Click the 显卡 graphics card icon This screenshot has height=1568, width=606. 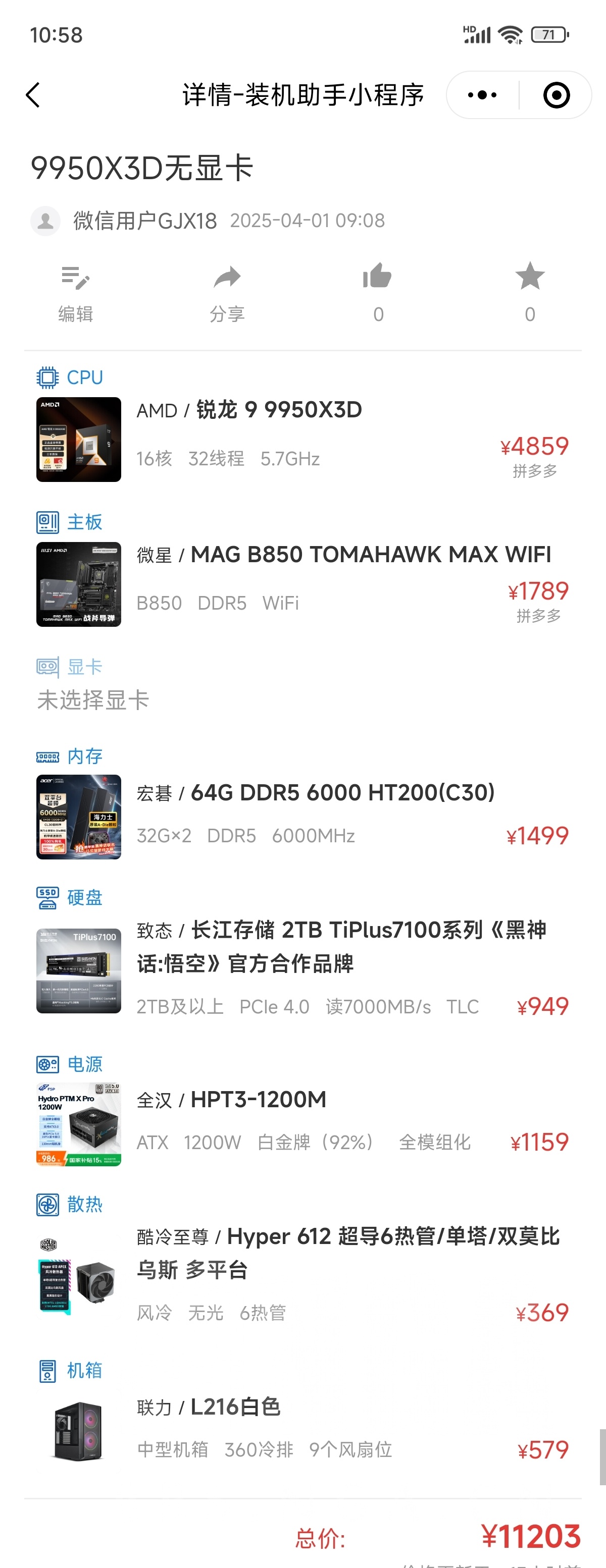[47, 667]
